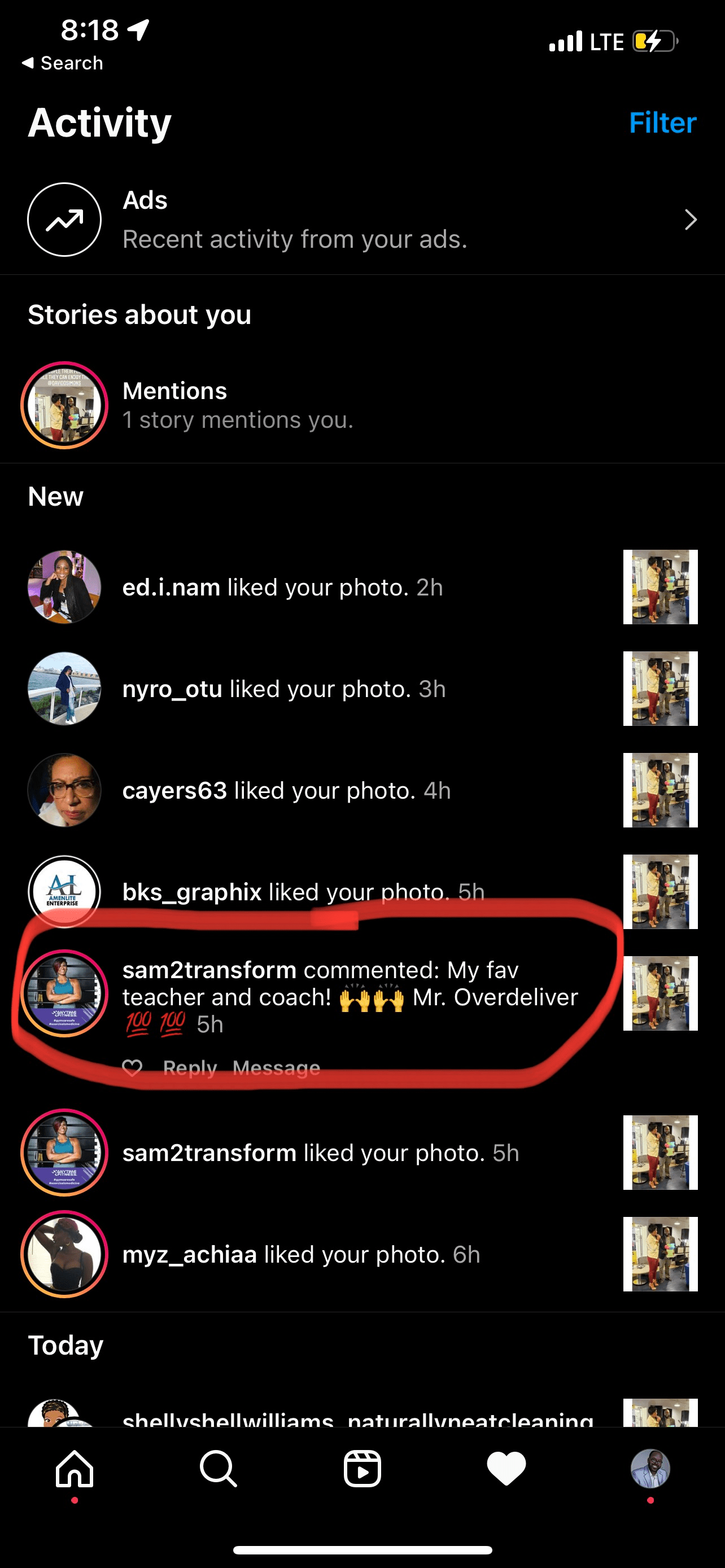725x1568 pixels.
Task: Open Mentions story about you
Action: [237, 405]
